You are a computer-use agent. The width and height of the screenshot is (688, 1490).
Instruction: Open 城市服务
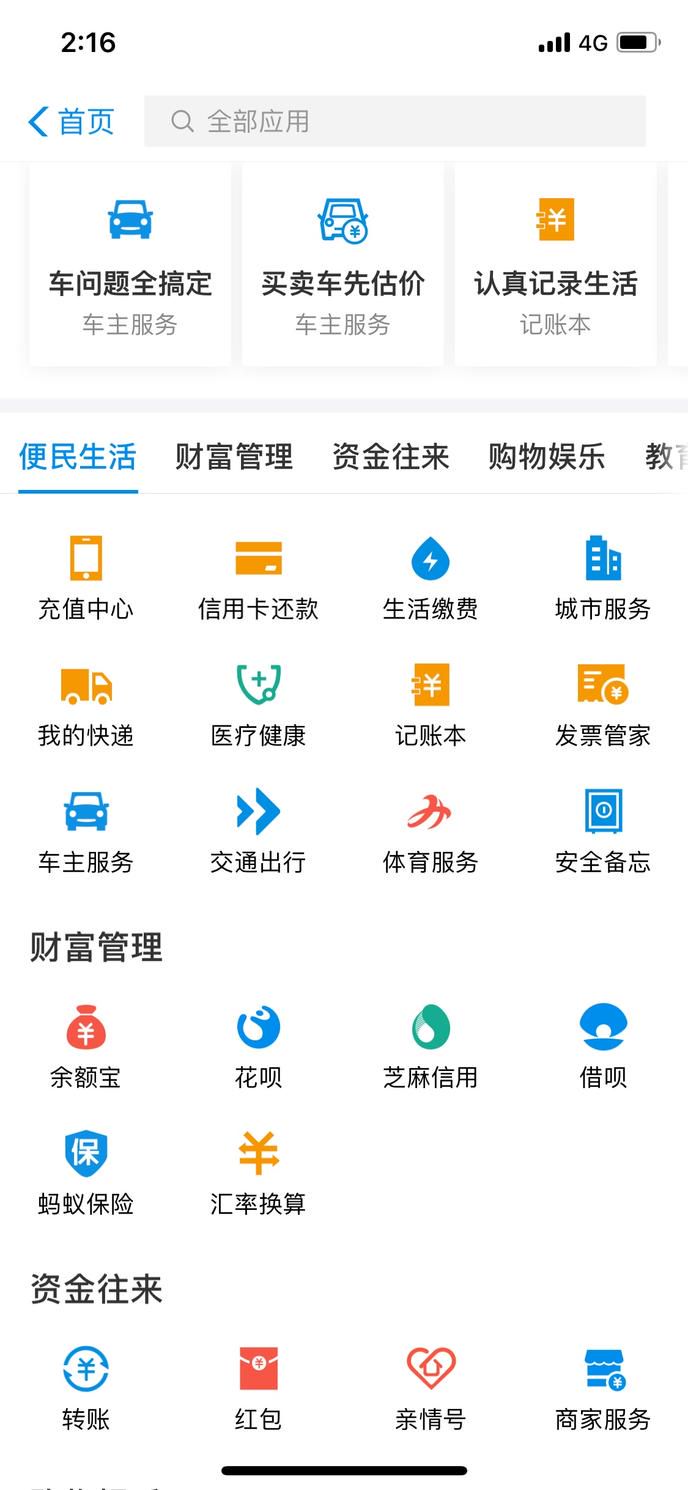click(x=603, y=578)
